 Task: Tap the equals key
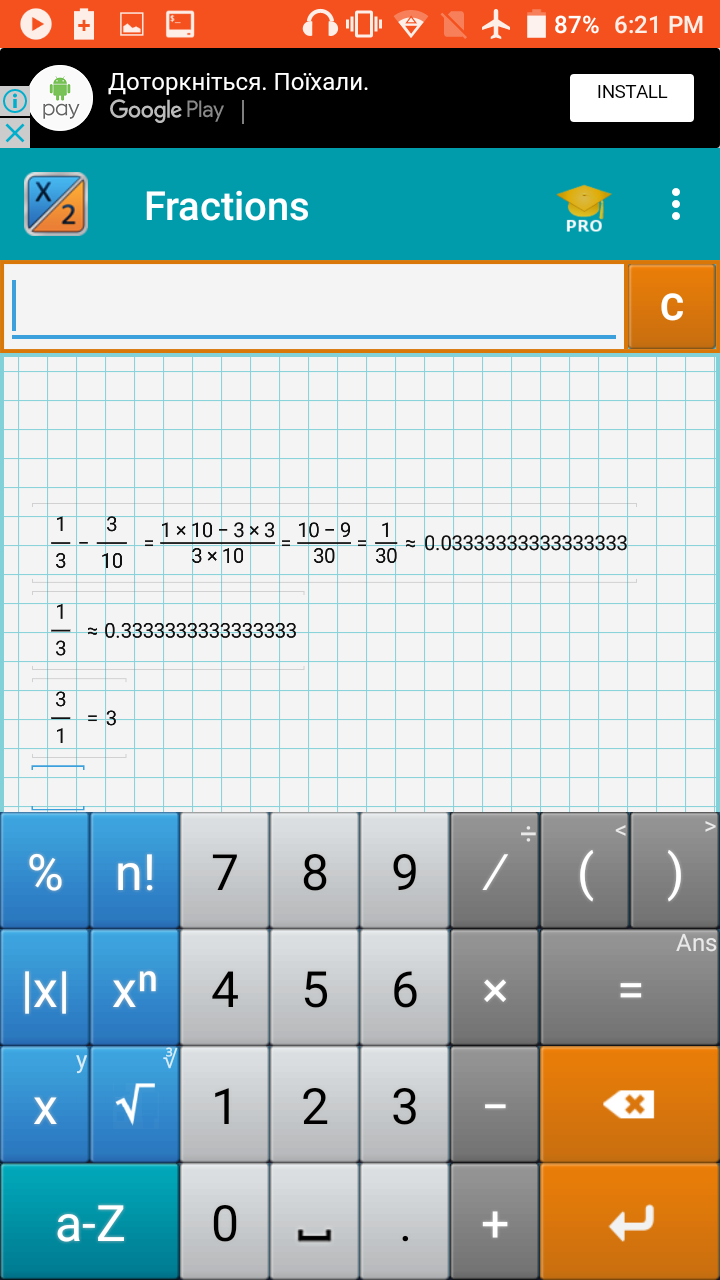click(630, 988)
